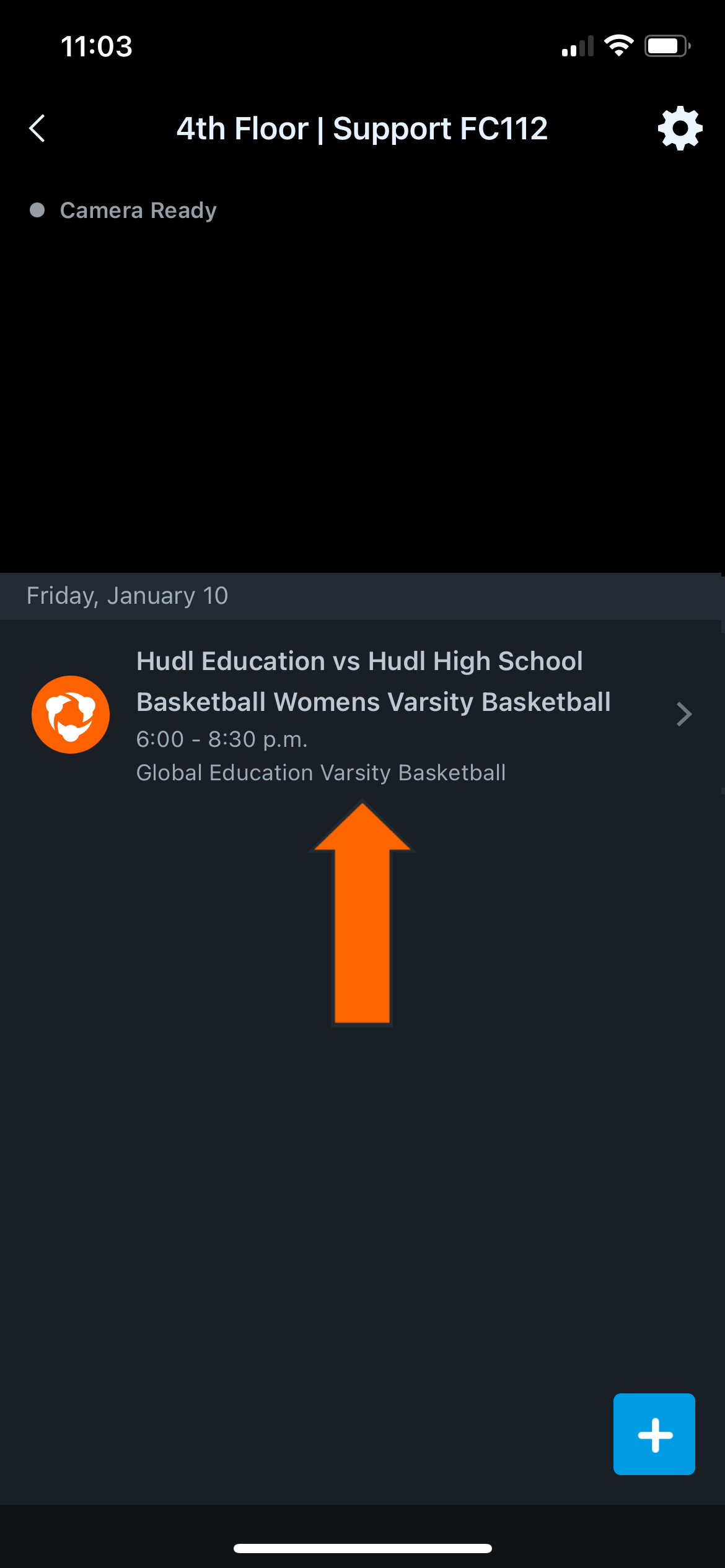Image resolution: width=725 pixels, height=1568 pixels.
Task: Tap the Wi-Fi indicator in status bar
Action: pos(618,45)
